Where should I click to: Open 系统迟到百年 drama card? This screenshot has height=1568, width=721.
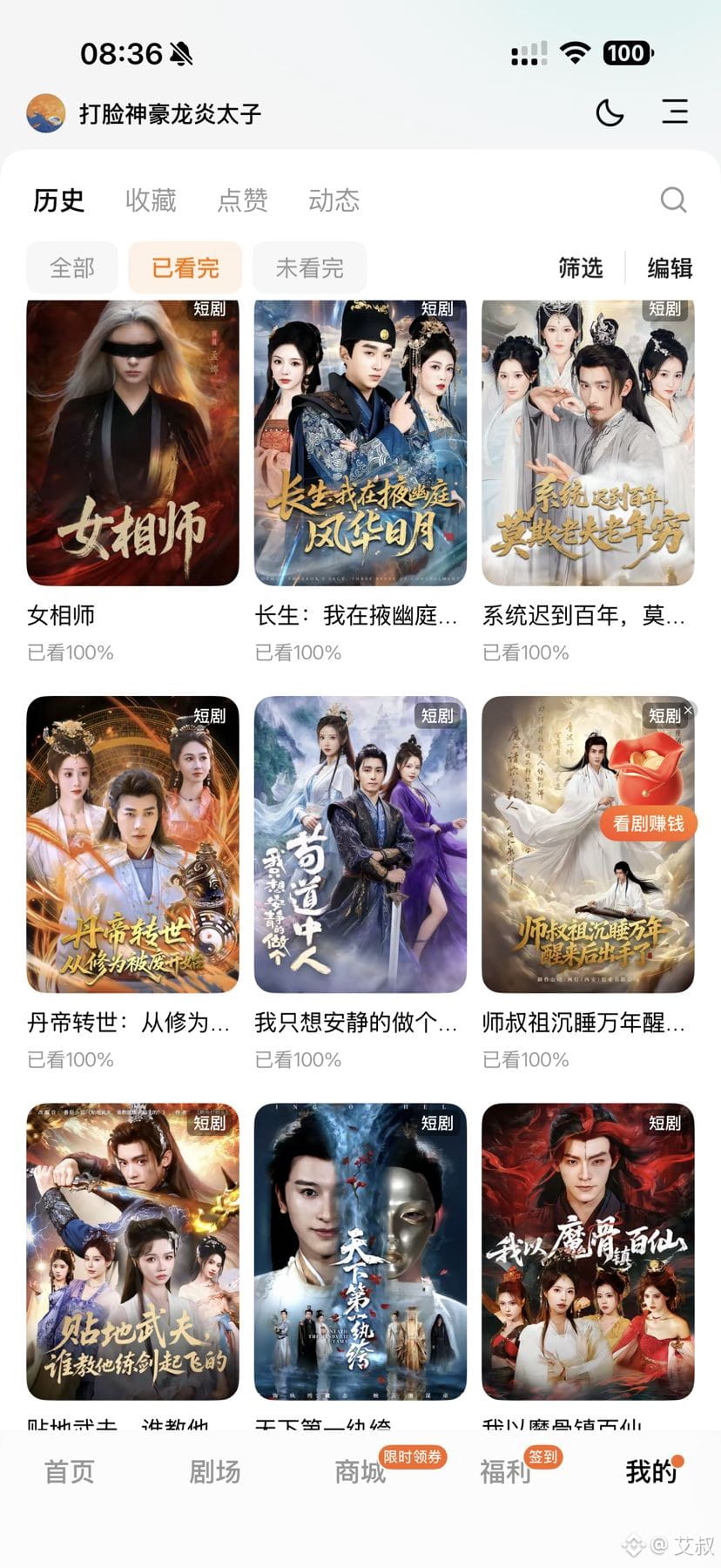pos(588,443)
